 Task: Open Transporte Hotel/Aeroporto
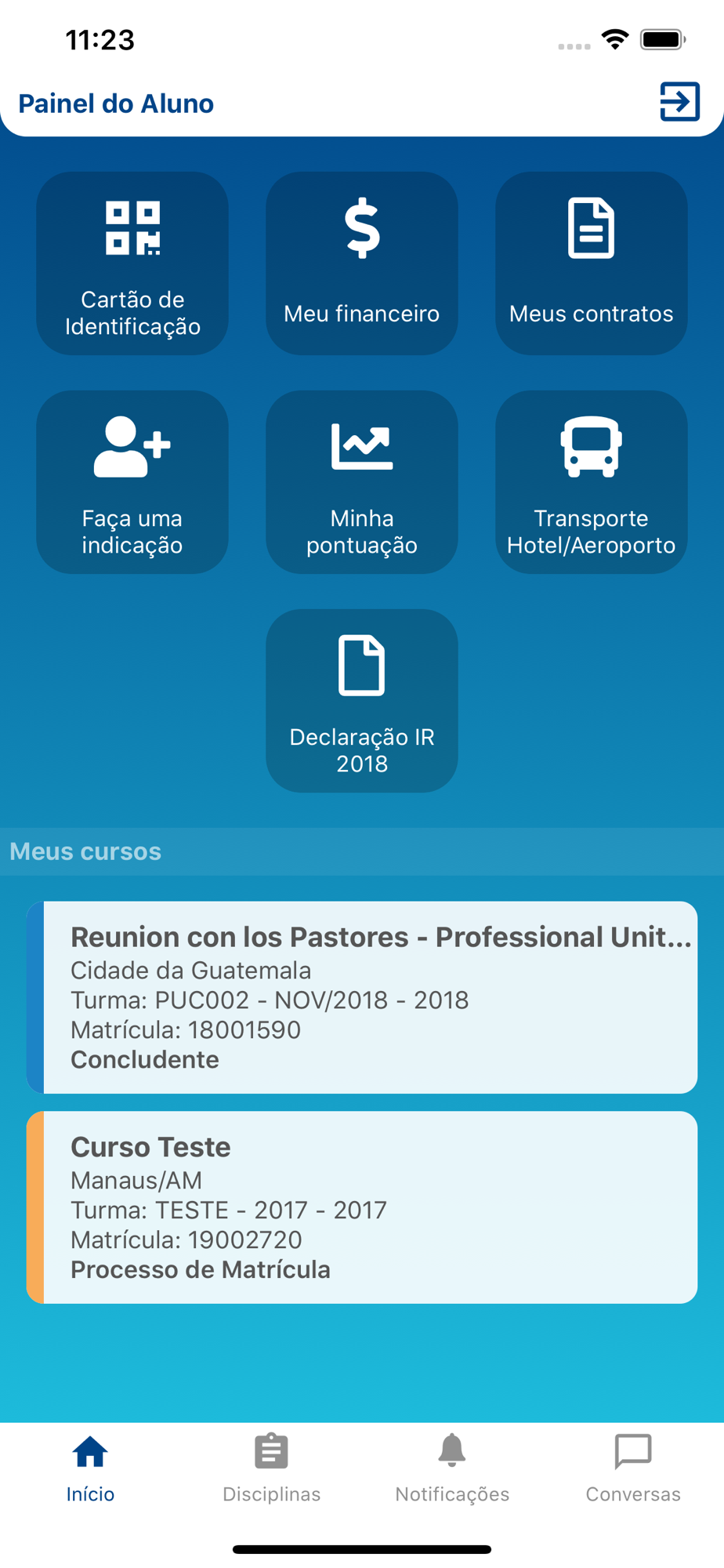click(592, 482)
